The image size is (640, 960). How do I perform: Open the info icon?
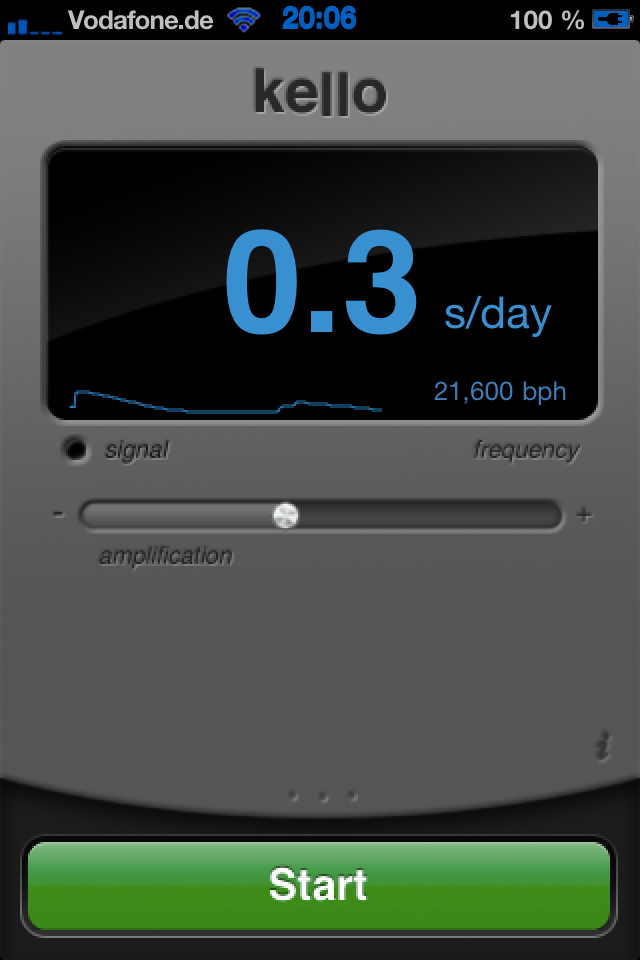click(x=602, y=746)
